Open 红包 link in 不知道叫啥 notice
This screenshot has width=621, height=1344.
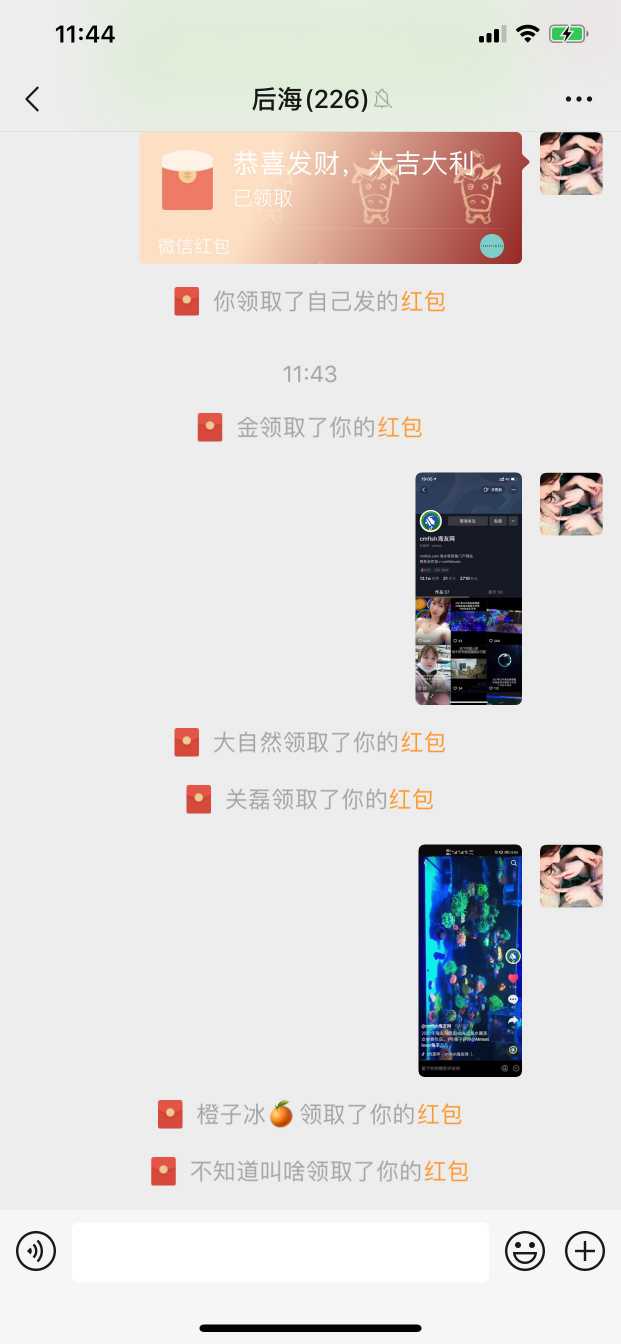point(446,1171)
